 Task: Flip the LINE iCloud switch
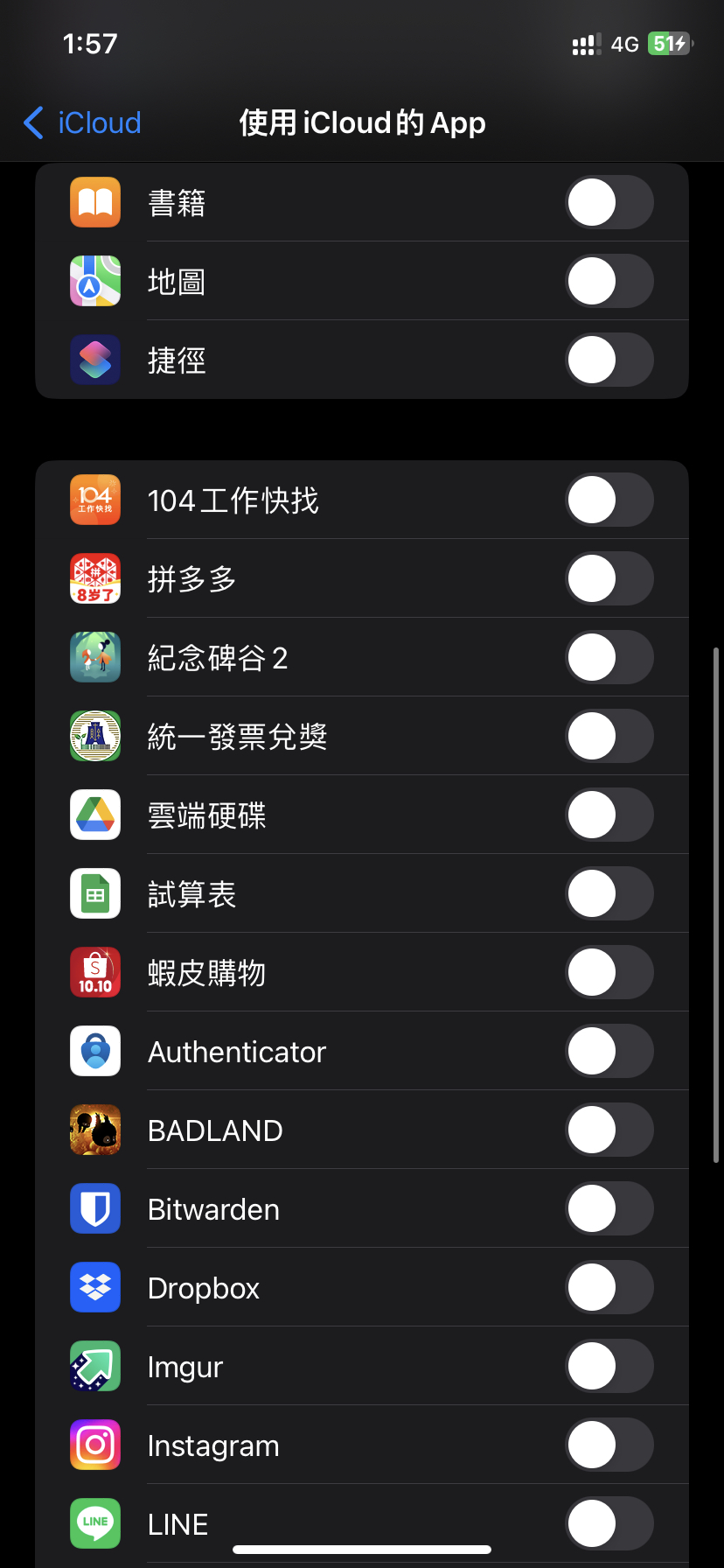[609, 1524]
